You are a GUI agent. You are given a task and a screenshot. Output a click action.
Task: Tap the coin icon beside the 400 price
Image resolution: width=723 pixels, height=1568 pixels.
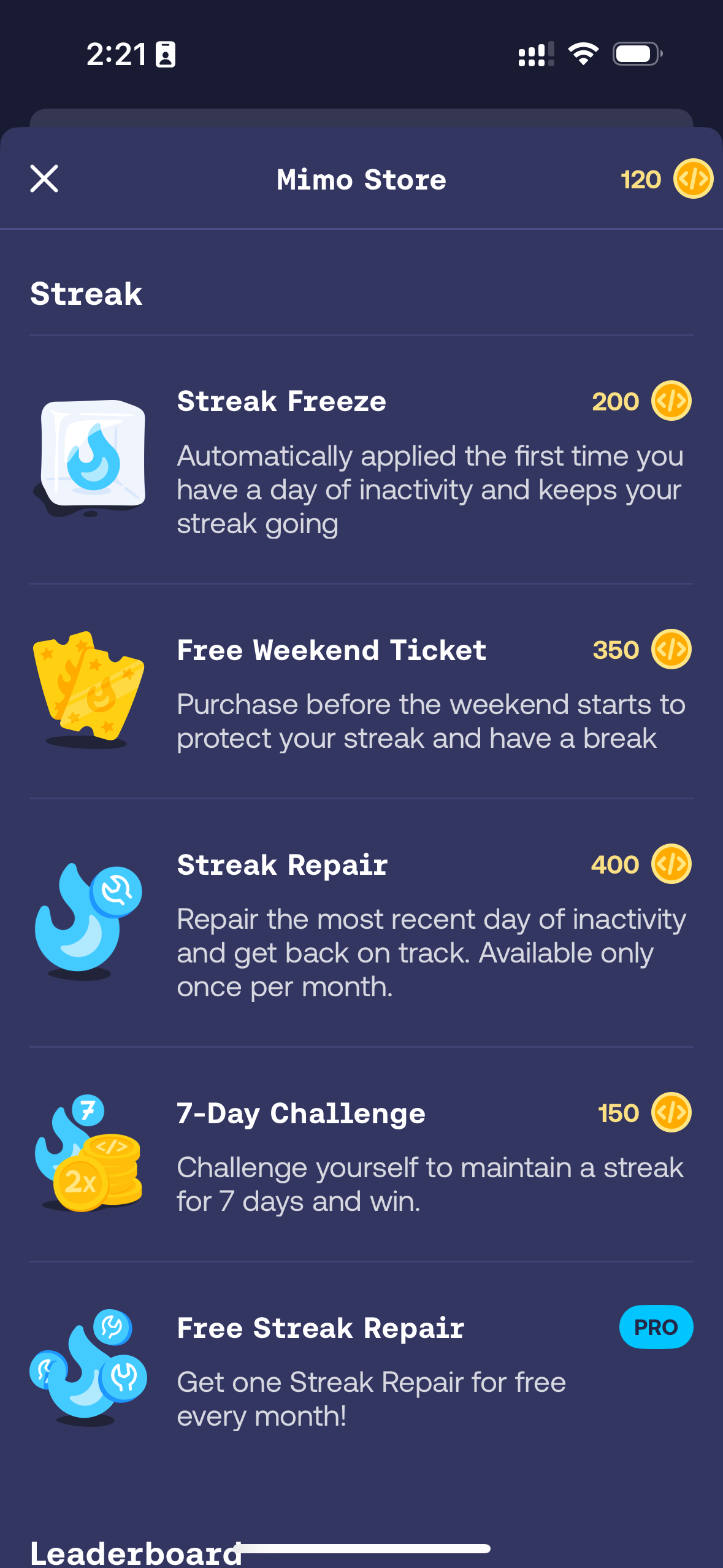pyautogui.click(x=670, y=864)
